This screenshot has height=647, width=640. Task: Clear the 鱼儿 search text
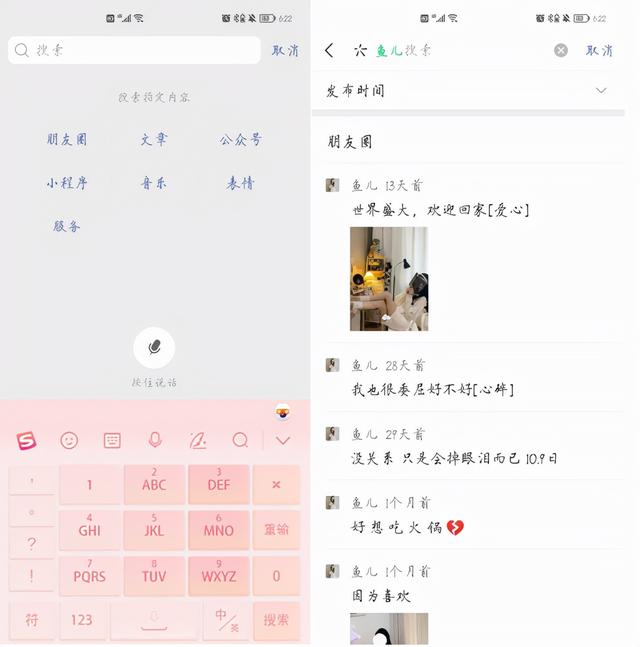[560, 50]
